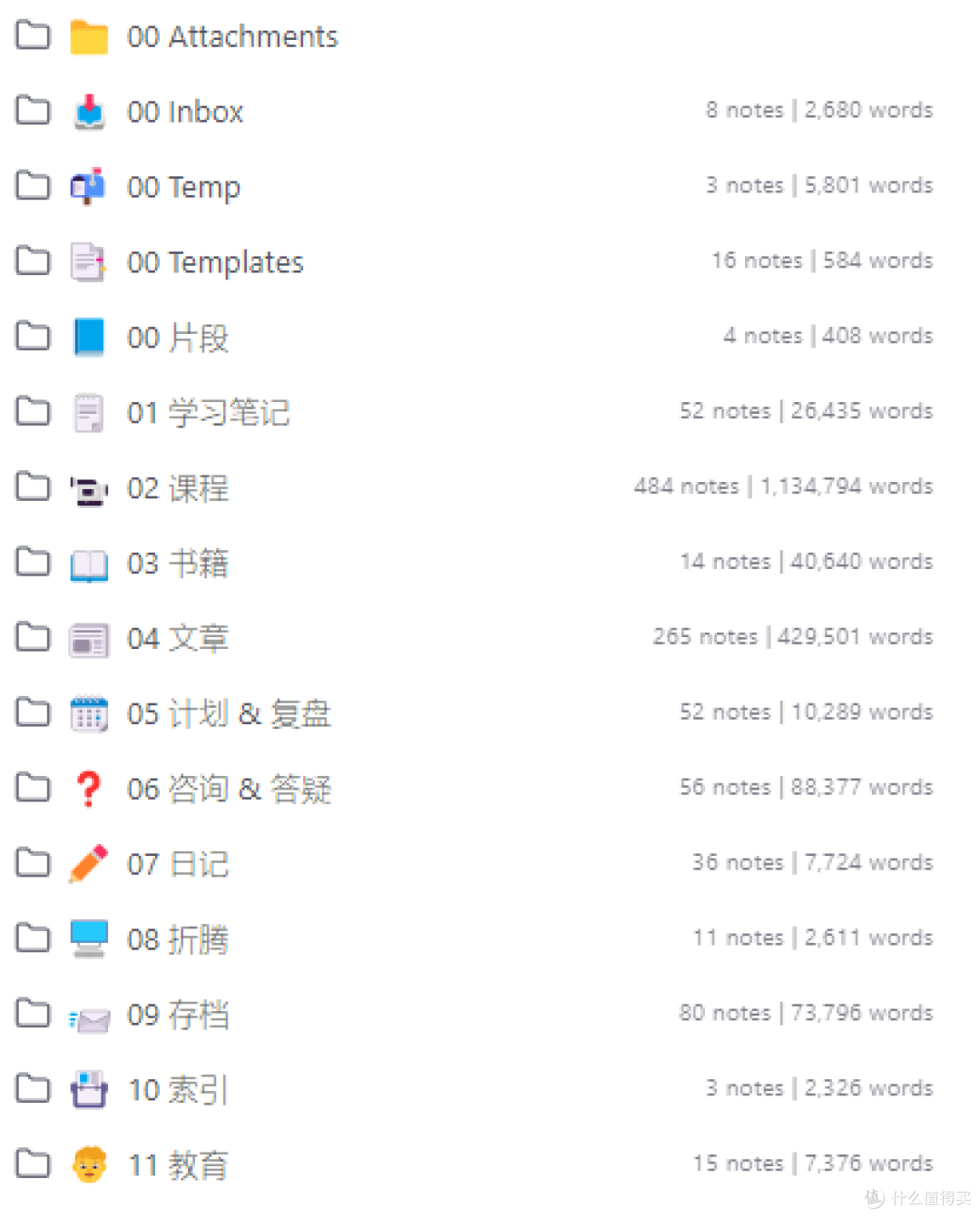Open the 09 存档 folder

click(x=178, y=1016)
